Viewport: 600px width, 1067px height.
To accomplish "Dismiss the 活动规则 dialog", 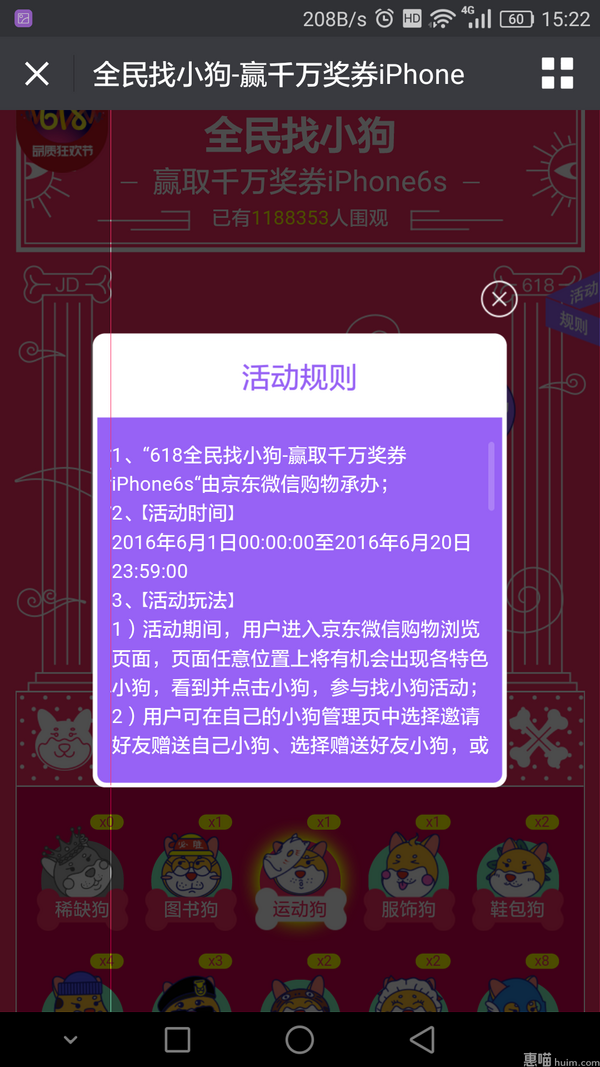I will [x=499, y=298].
